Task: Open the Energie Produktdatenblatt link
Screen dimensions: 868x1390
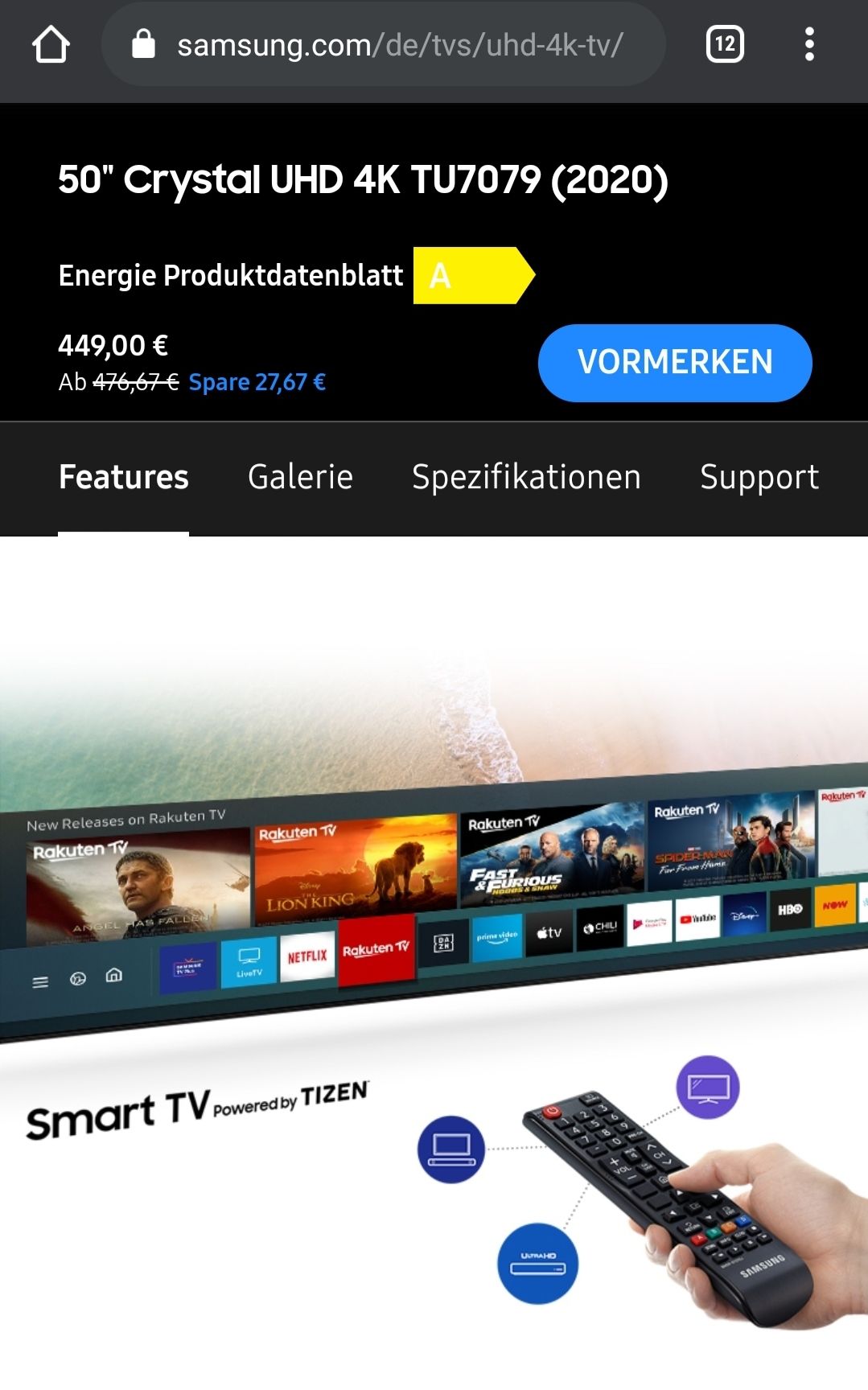Action: click(x=230, y=276)
